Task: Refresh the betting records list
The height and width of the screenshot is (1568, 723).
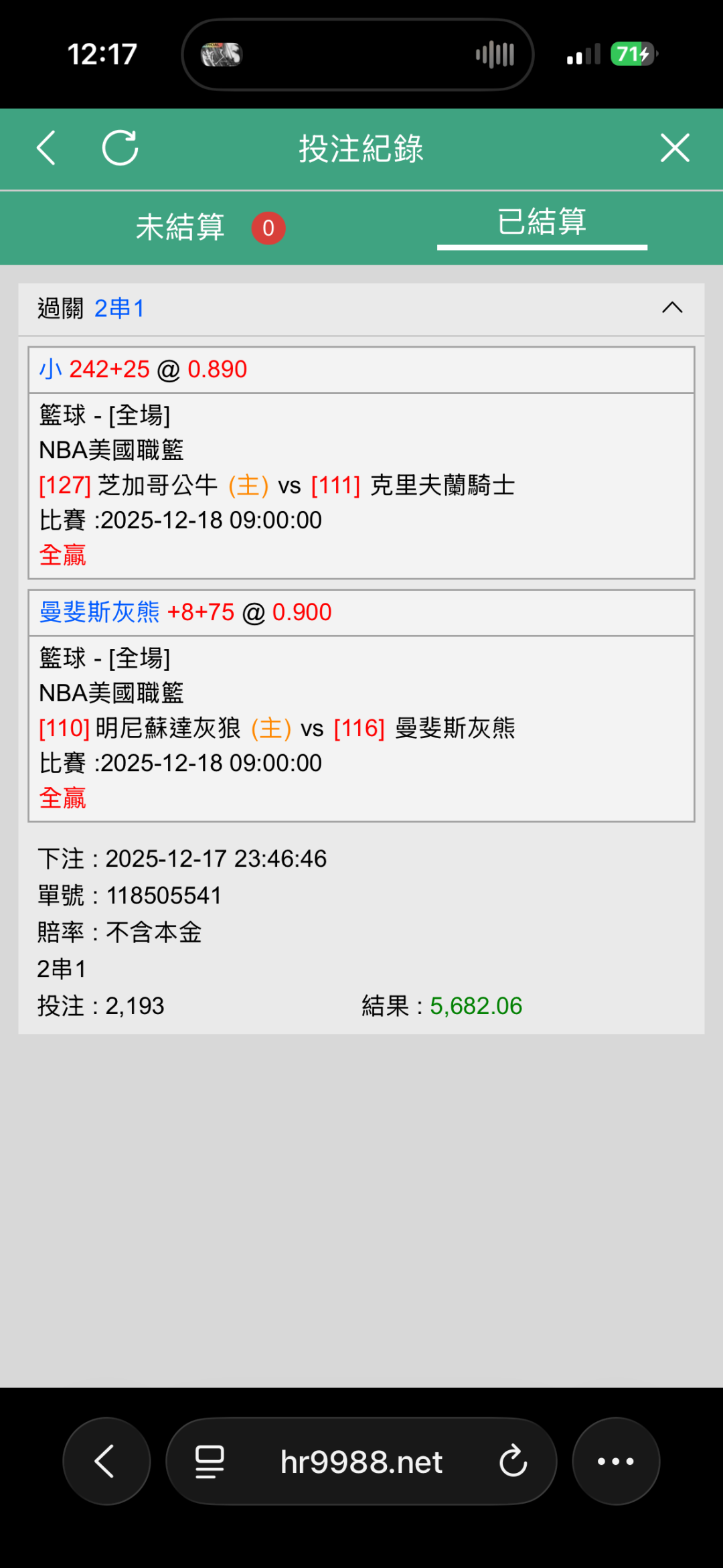Action: click(120, 148)
